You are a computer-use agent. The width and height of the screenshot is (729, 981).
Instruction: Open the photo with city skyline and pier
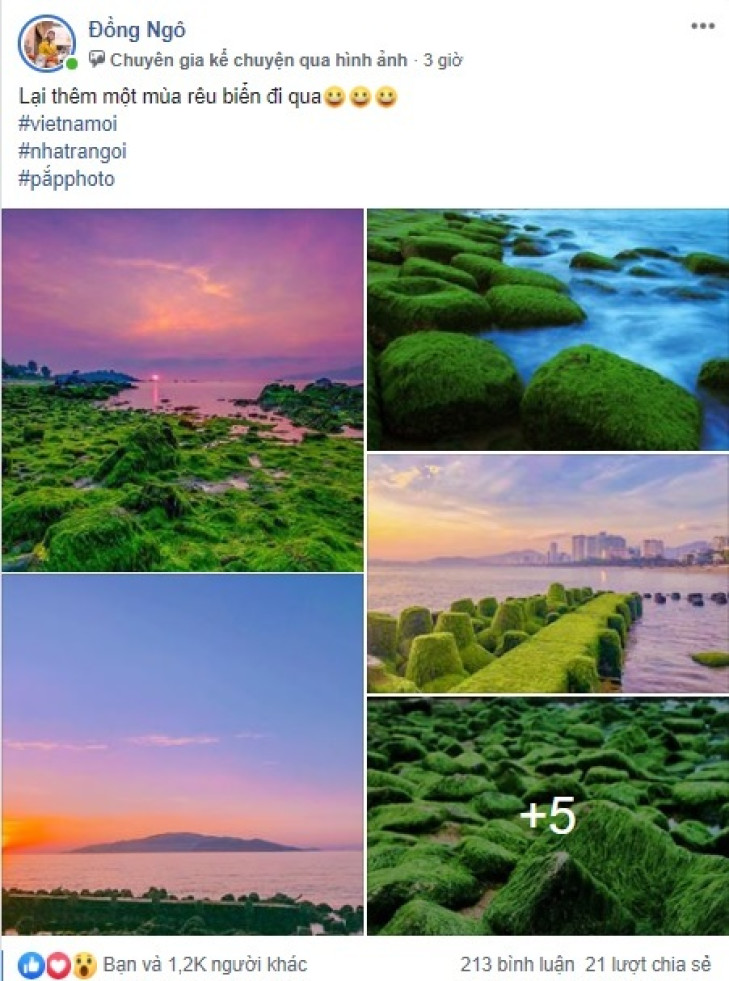pyautogui.click(x=548, y=574)
